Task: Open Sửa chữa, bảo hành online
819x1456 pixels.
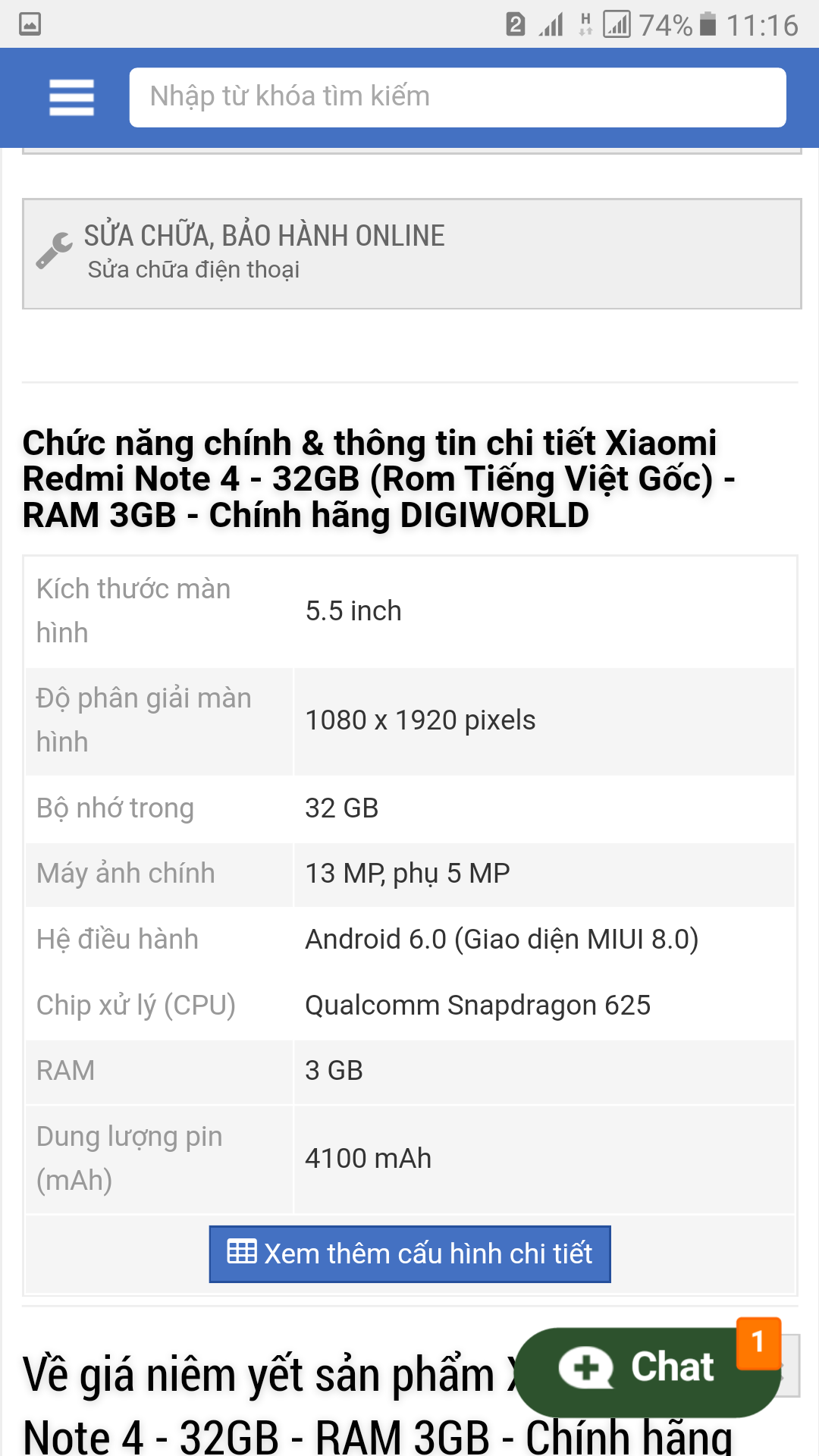Action: 412,253
